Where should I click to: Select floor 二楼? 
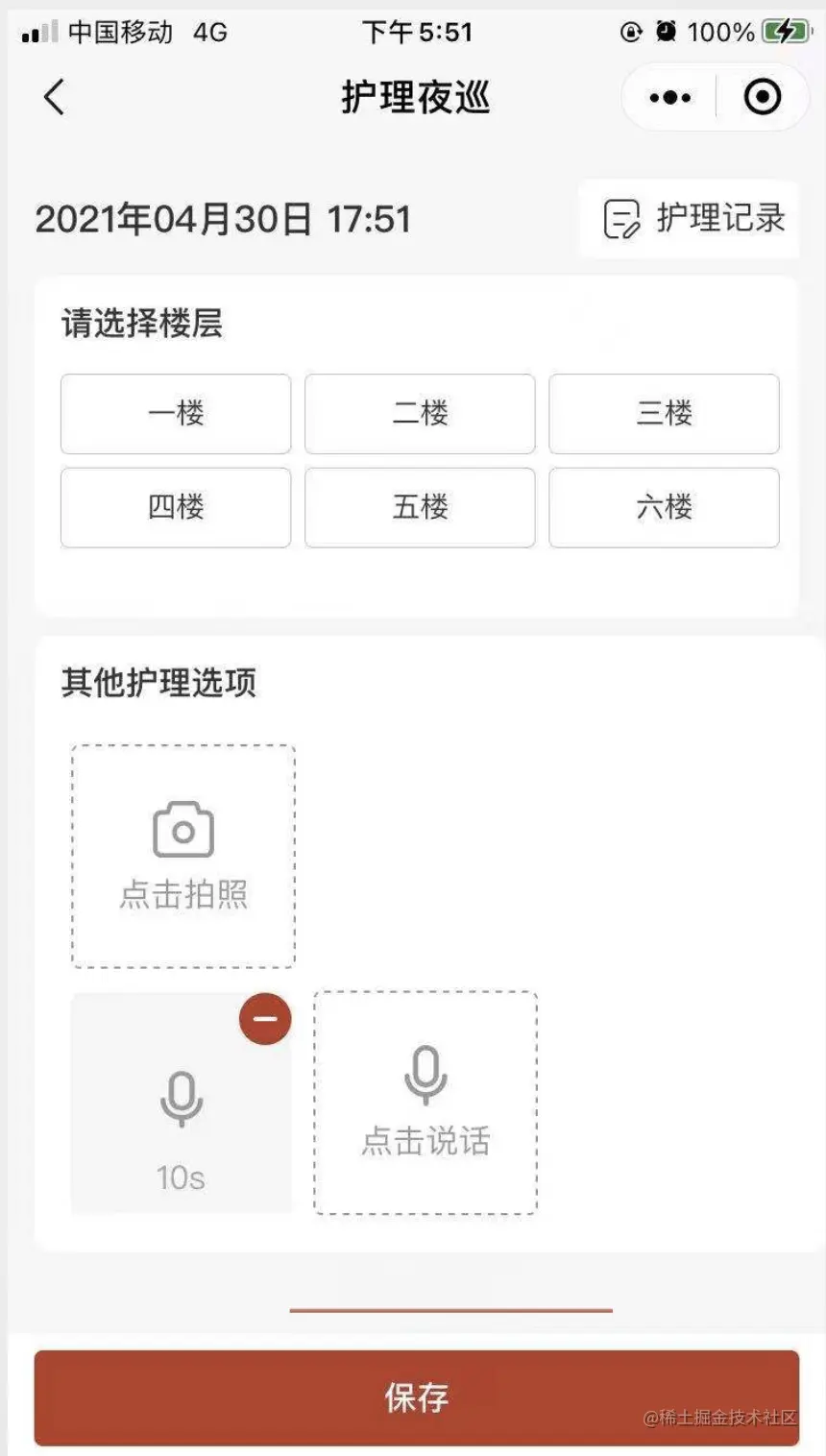coord(420,414)
